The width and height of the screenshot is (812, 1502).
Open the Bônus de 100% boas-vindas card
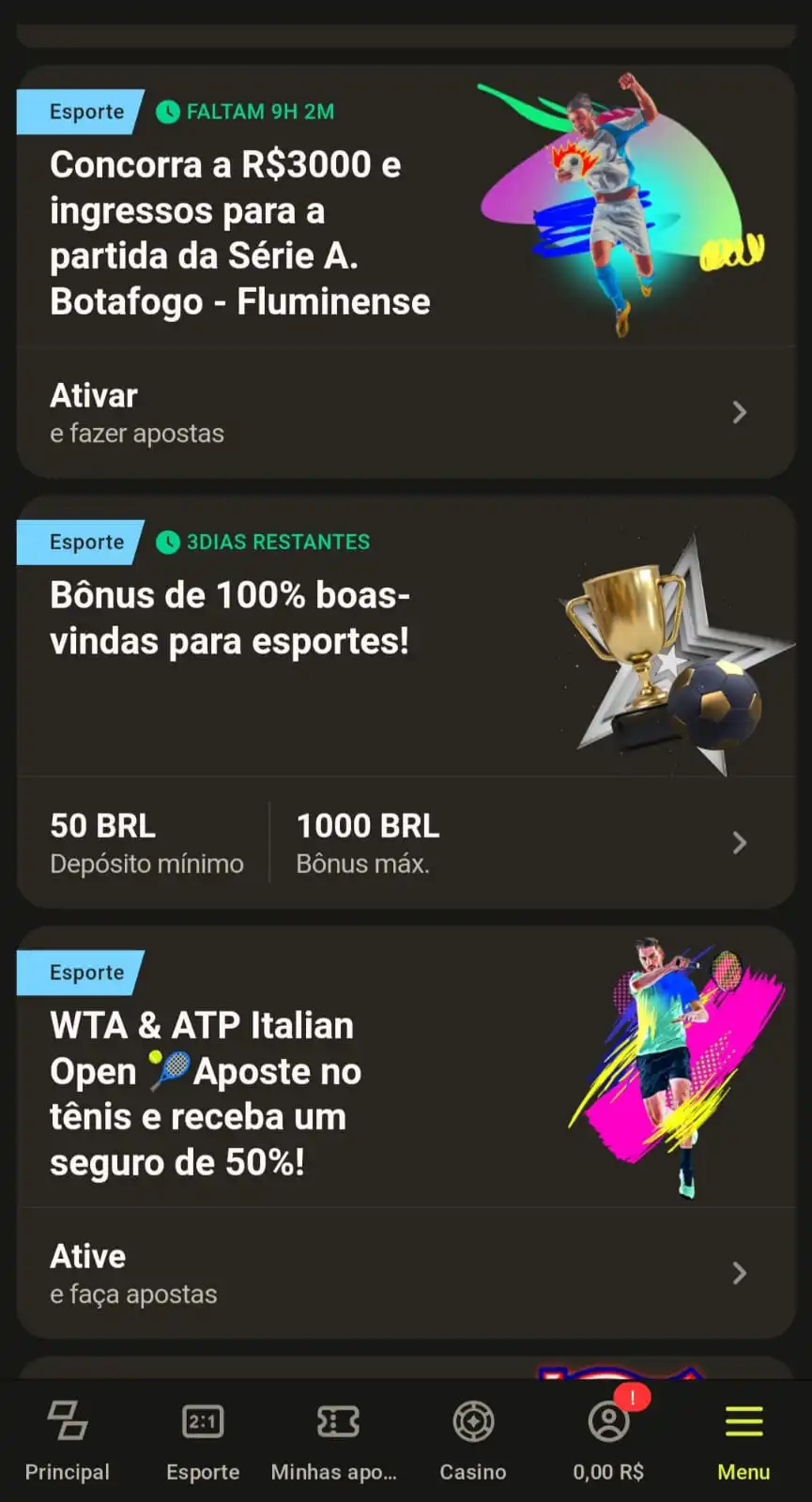tap(230, 618)
